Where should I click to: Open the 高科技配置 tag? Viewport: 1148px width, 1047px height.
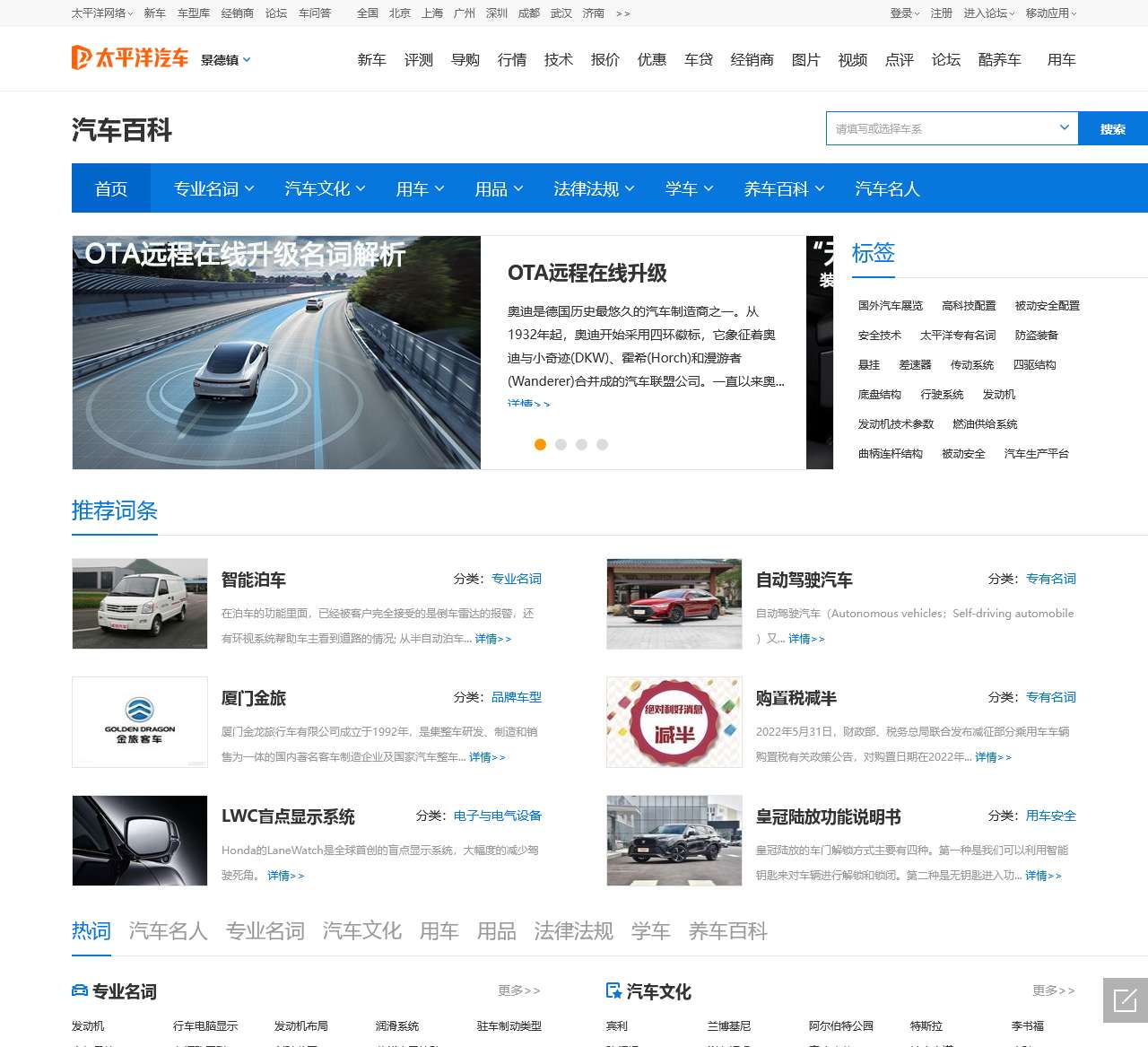pos(969,305)
